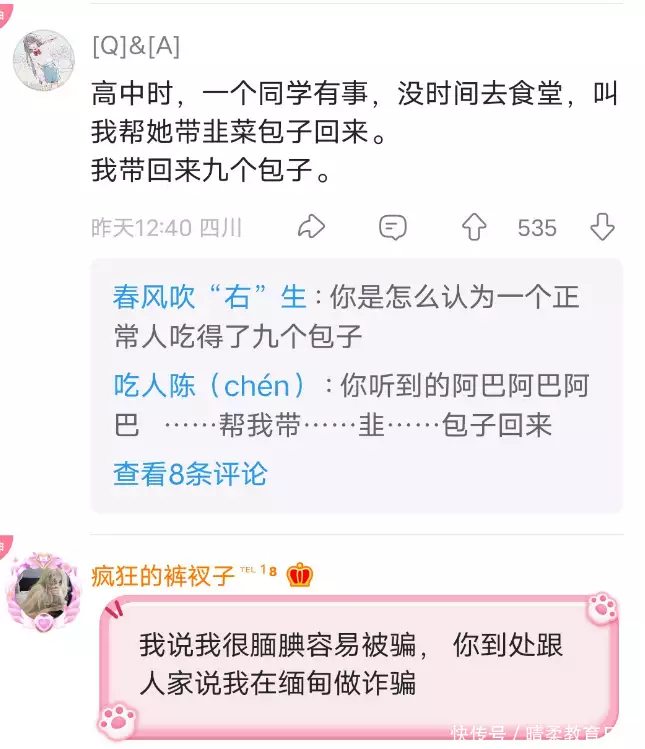
Task: Open profile of 吃人陈（chén）
Action: (x=215, y=386)
